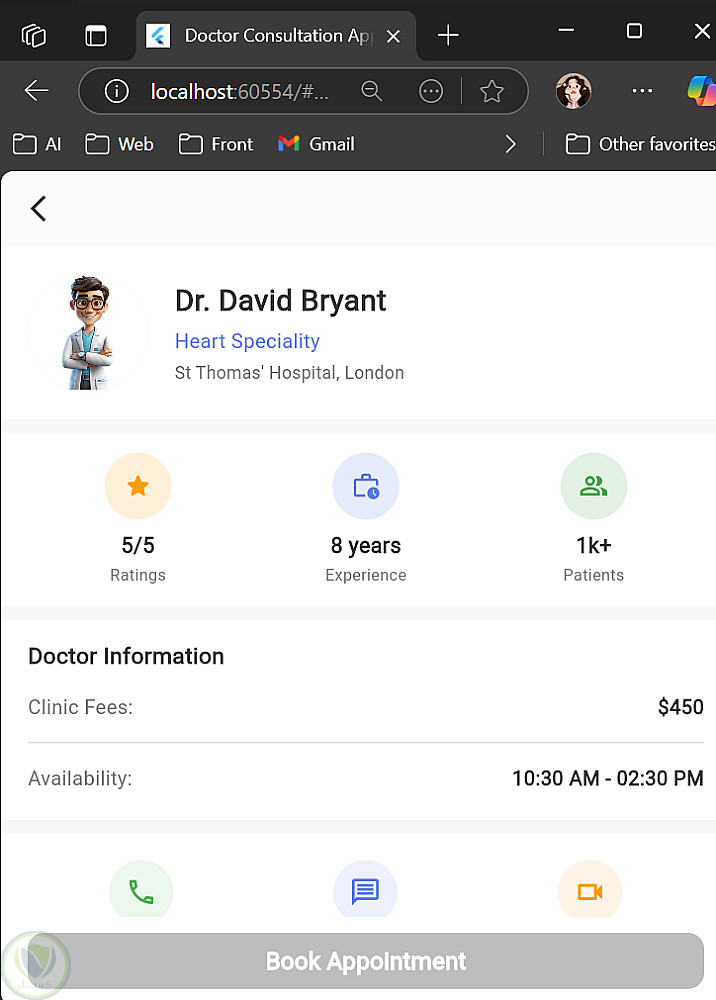Open the Web favorites folder
Screen dimensions: 716x1000
120,144
